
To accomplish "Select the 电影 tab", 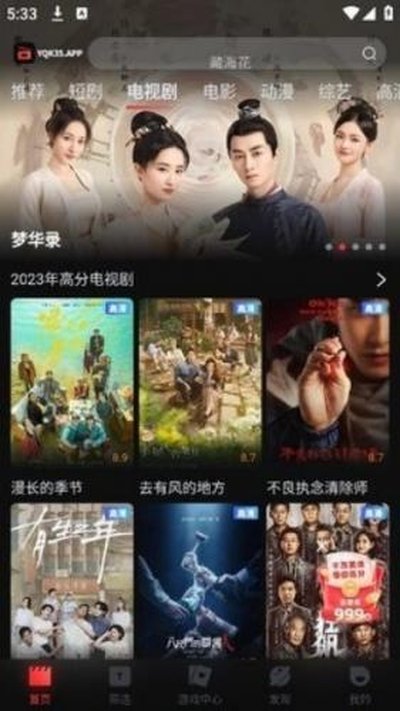I will [x=220, y=92].
